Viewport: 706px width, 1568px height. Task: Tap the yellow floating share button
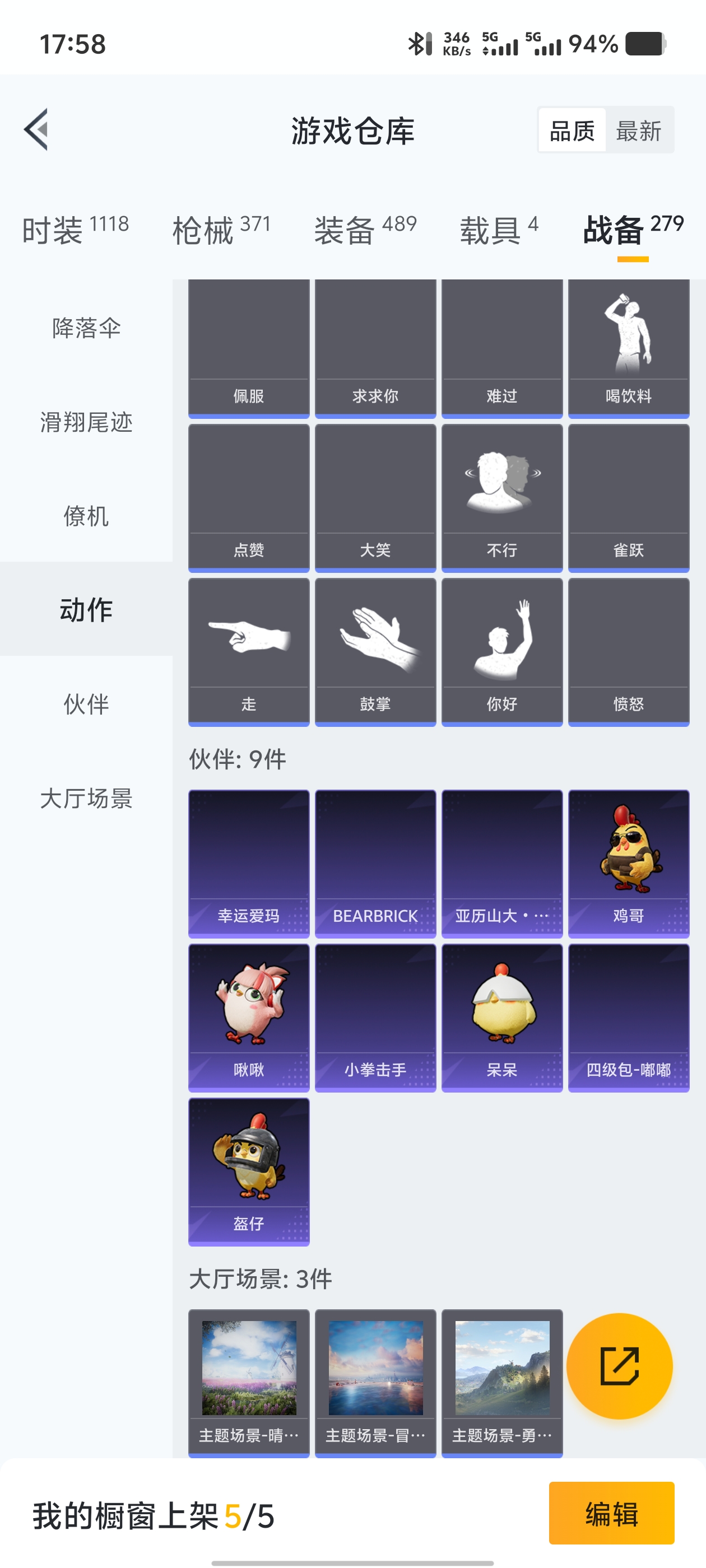[619, 1366]
